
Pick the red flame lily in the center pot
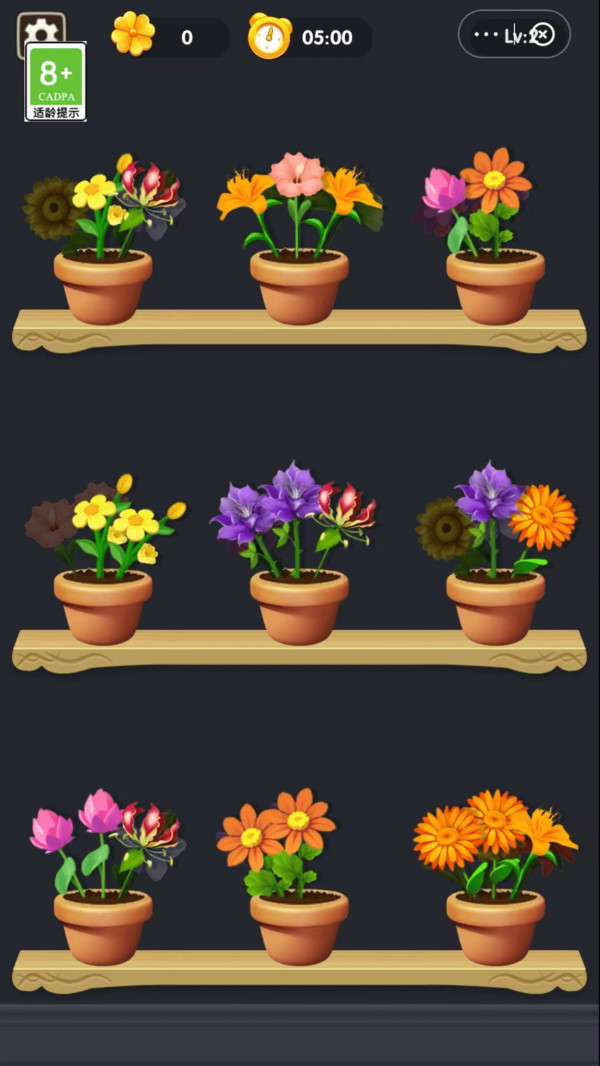345,506
